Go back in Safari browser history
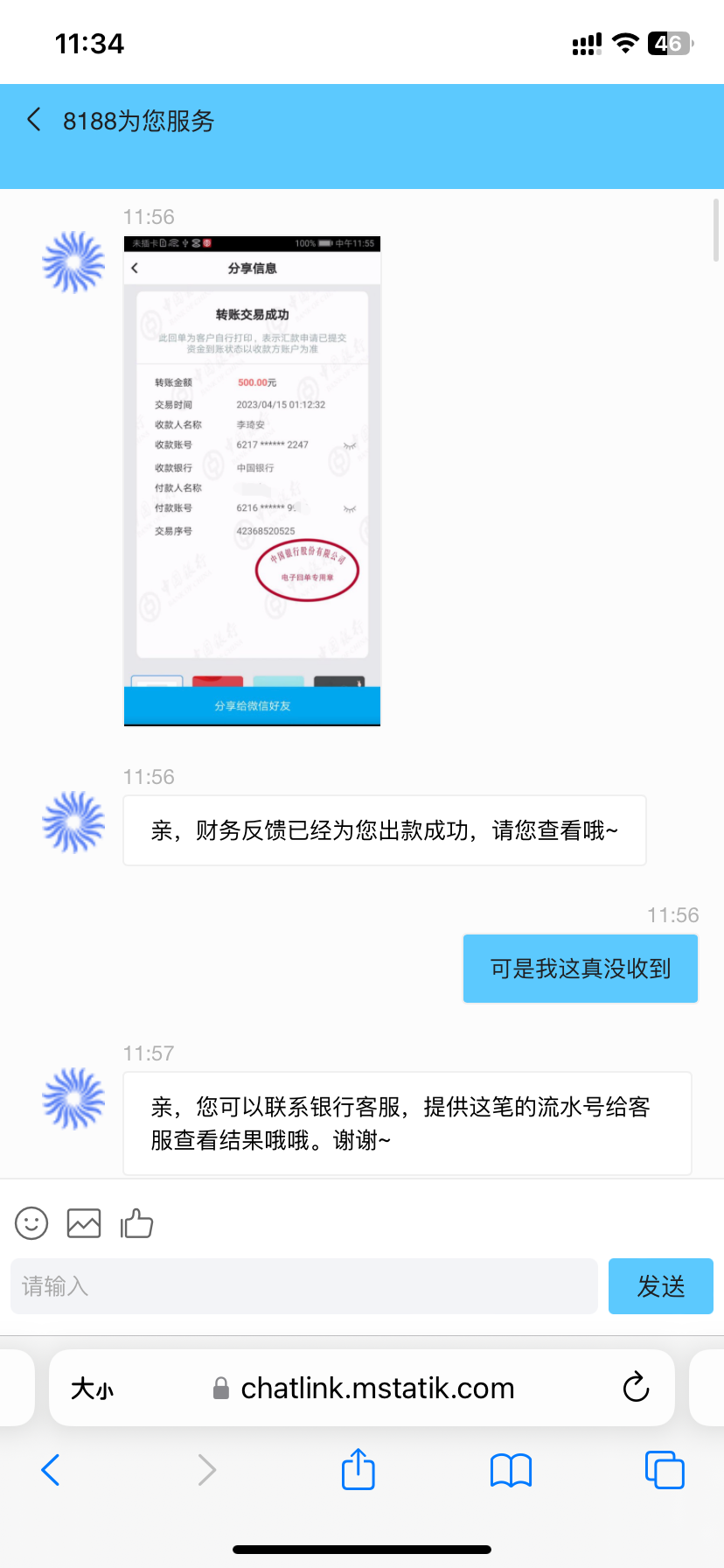This screenshot has height=1568, width=724. click(x=51, y=1470)
